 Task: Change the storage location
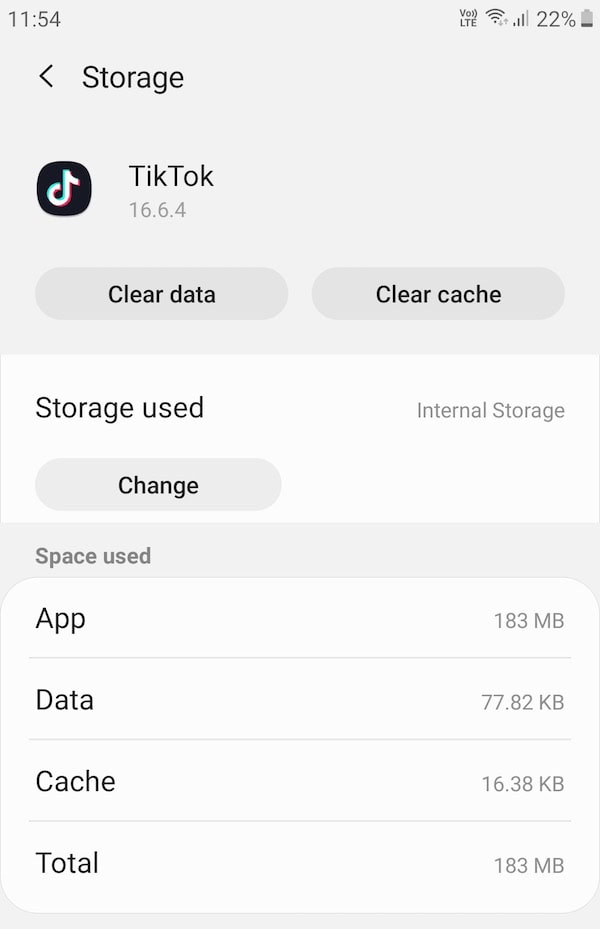[158, 485]
